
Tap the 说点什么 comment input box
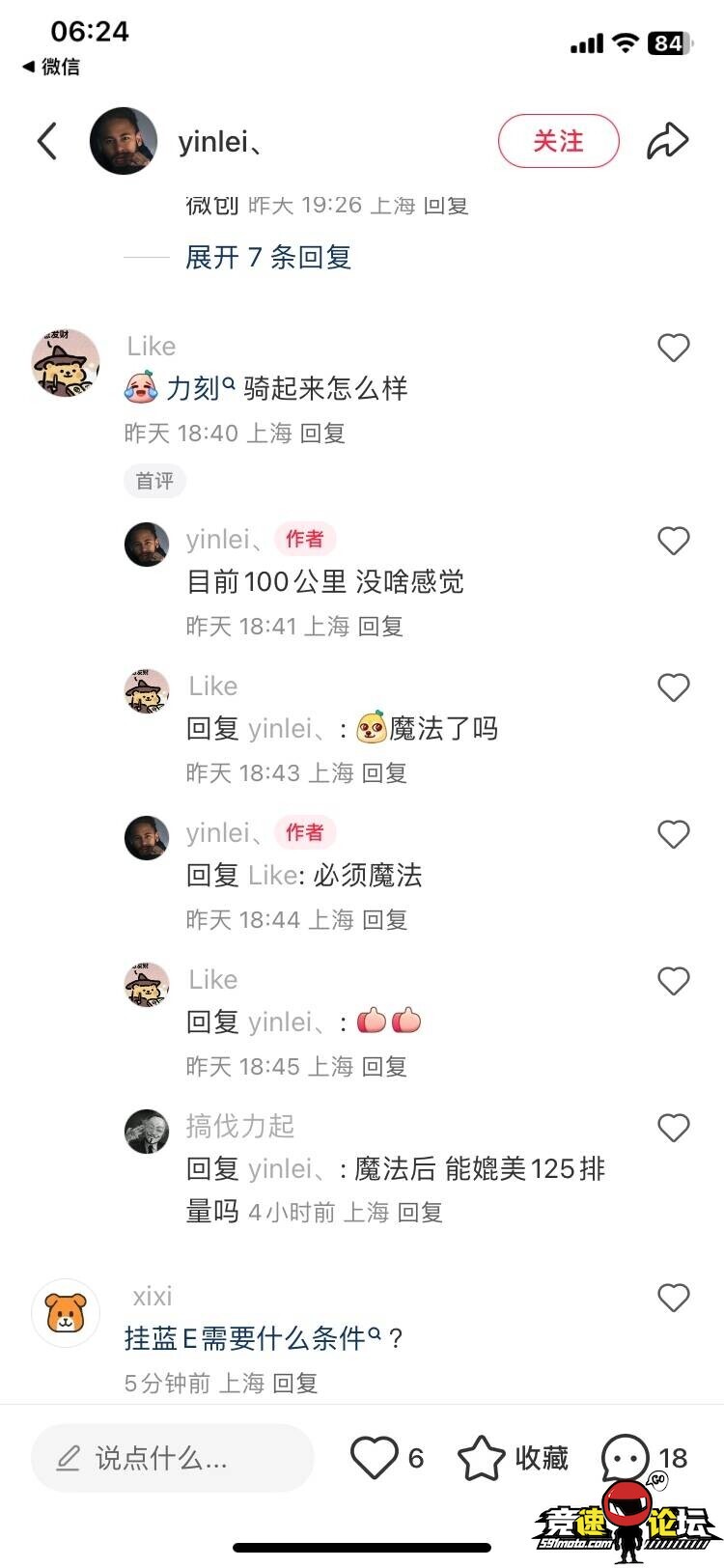coord(172,1458)
